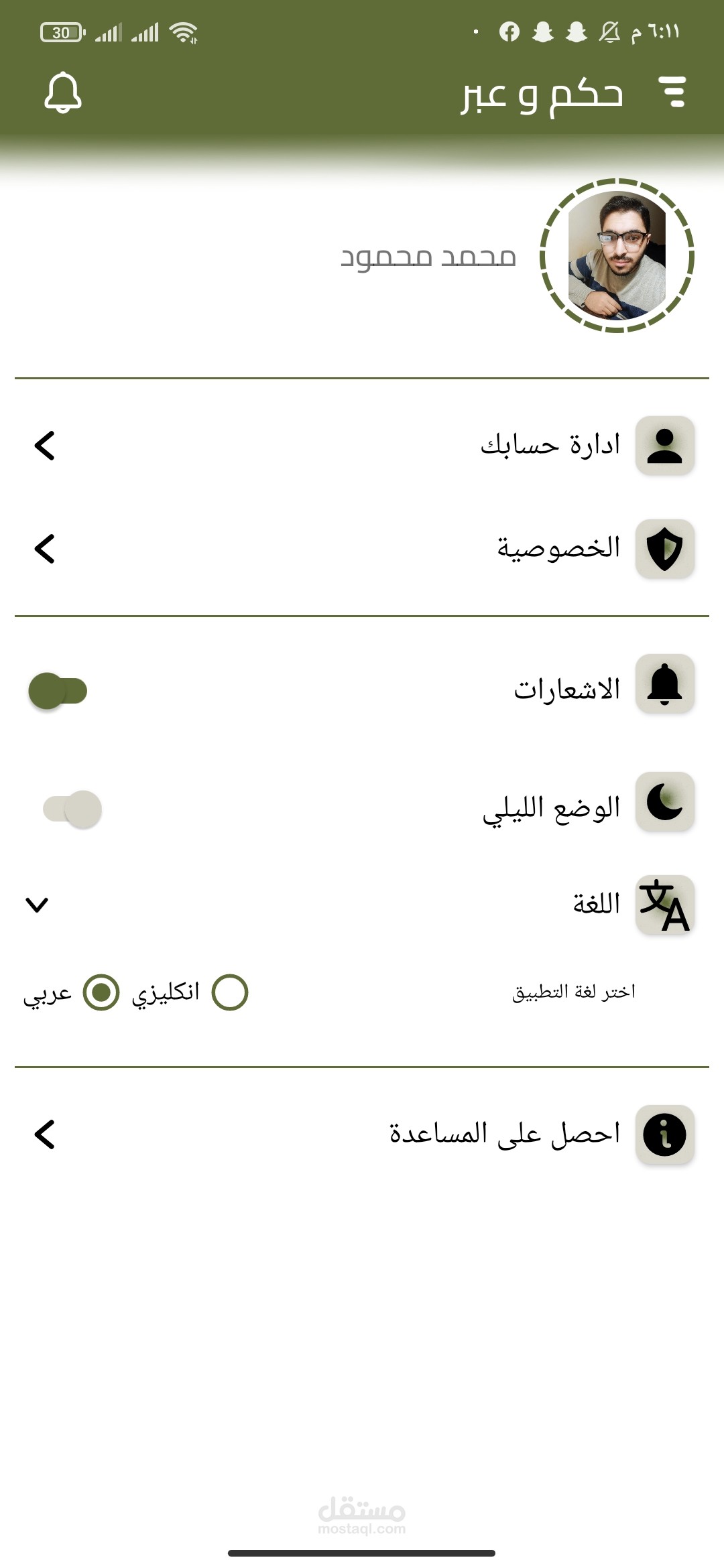Open the side menu button
The width and height of the screenshot is (724, 1568).
[672, 92]
